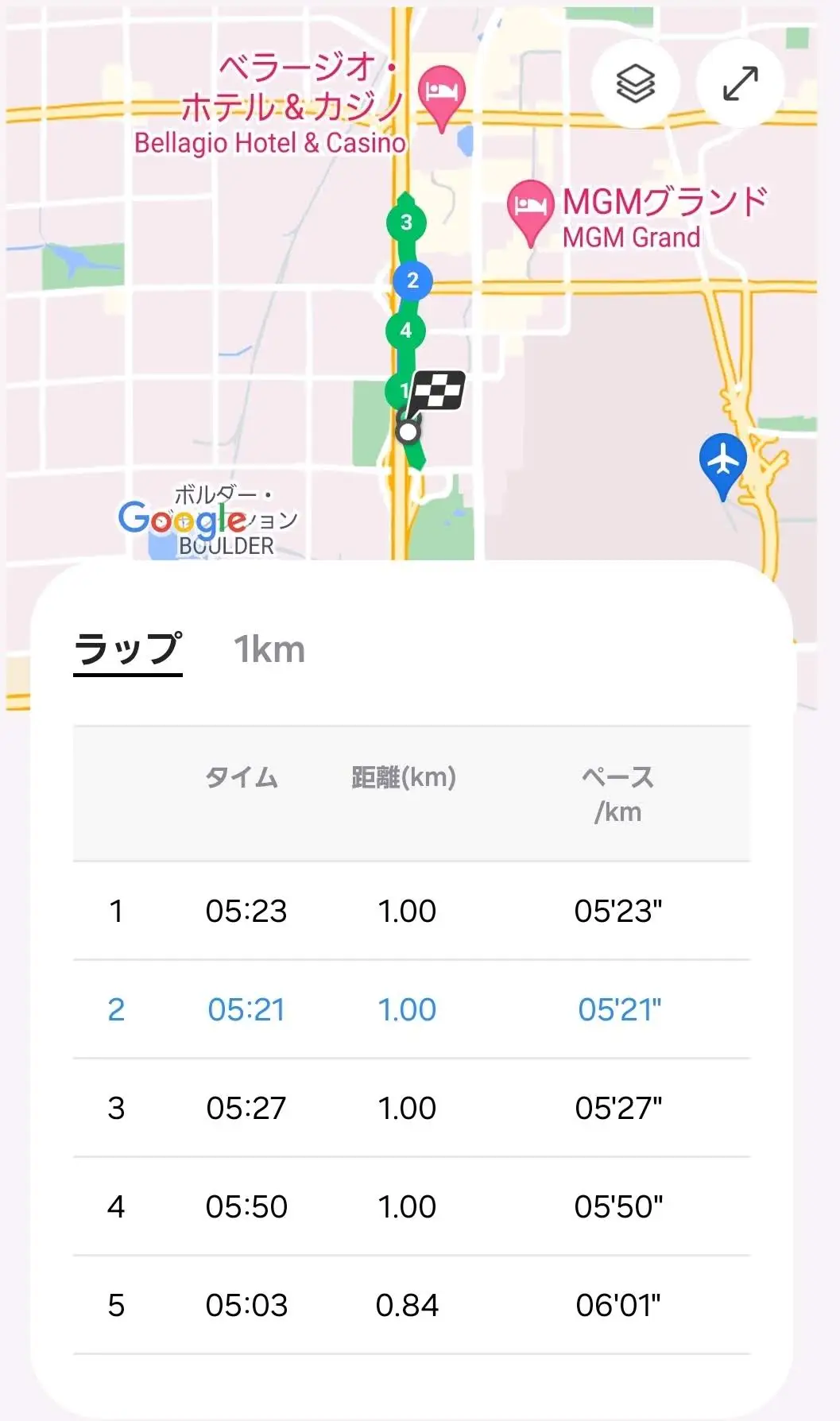Tap the lap 4 marker on the route
This screenshot has width=840, height=1421.
click(406, 330)
